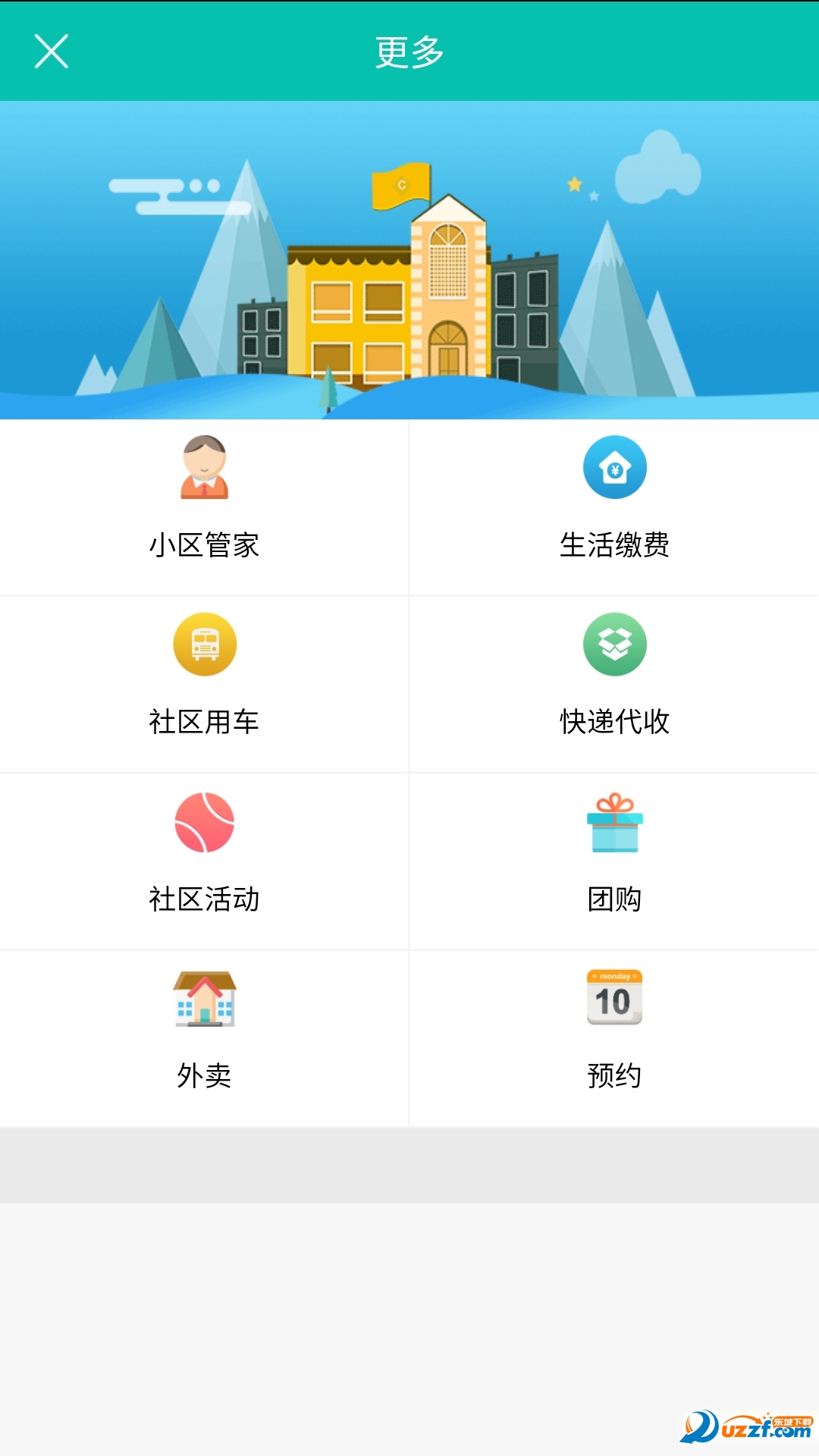Open 生活缴费 via its text label
819x1456 pixels.
pyautogui.click(x=614, y=544)
